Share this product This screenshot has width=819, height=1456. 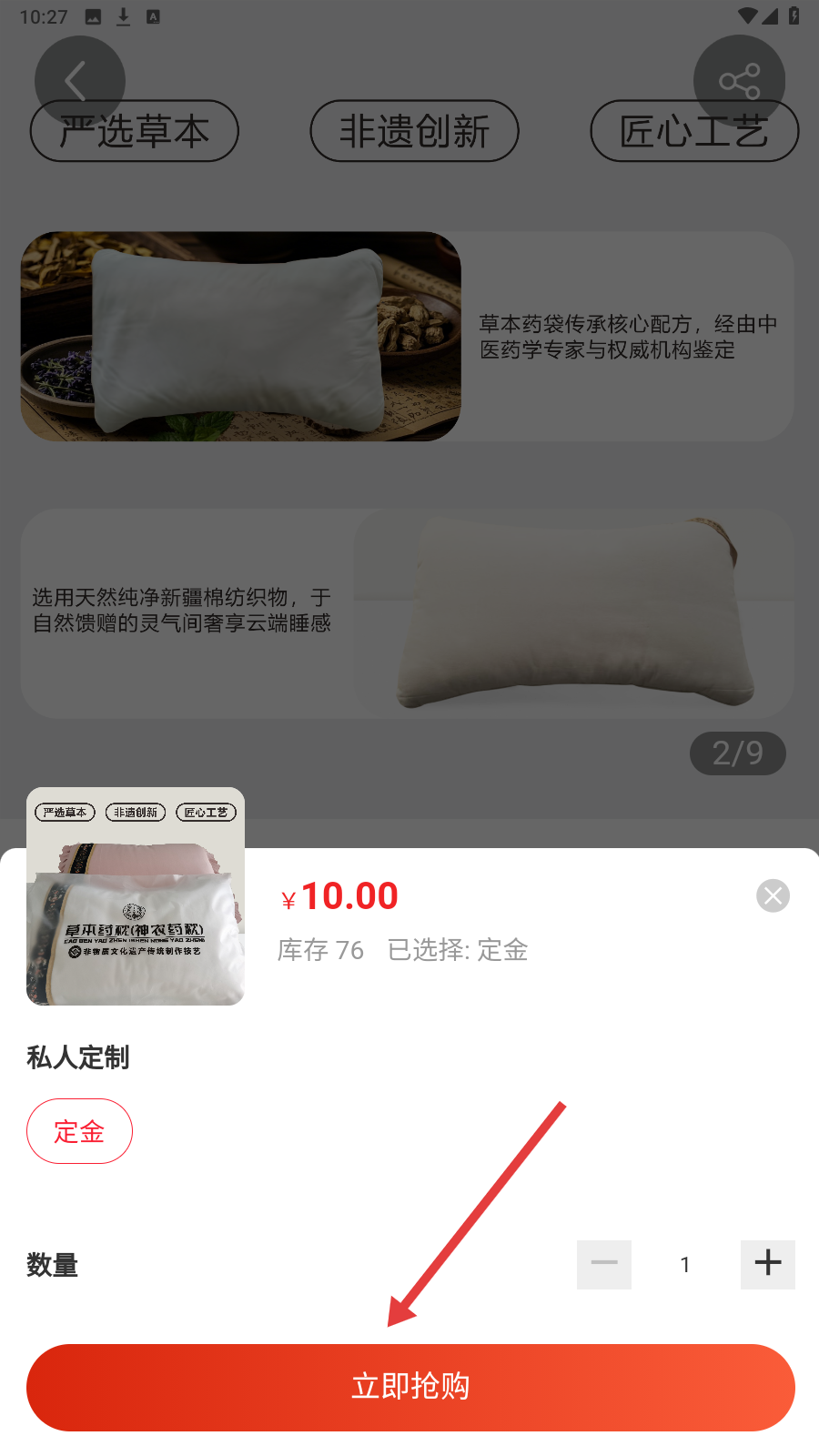739,81
